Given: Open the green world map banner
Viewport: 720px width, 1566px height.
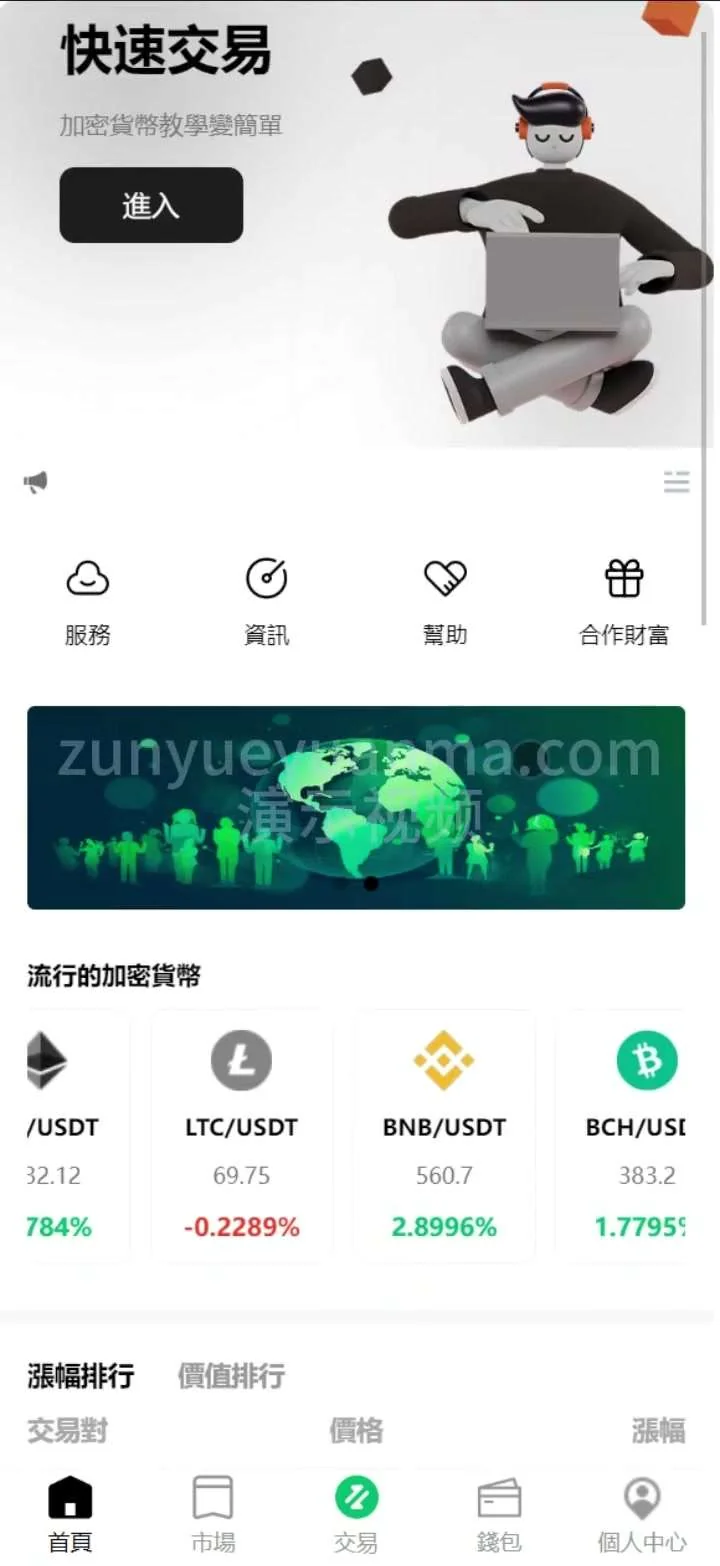Looking at the screenshot, I should pos(356,807).
